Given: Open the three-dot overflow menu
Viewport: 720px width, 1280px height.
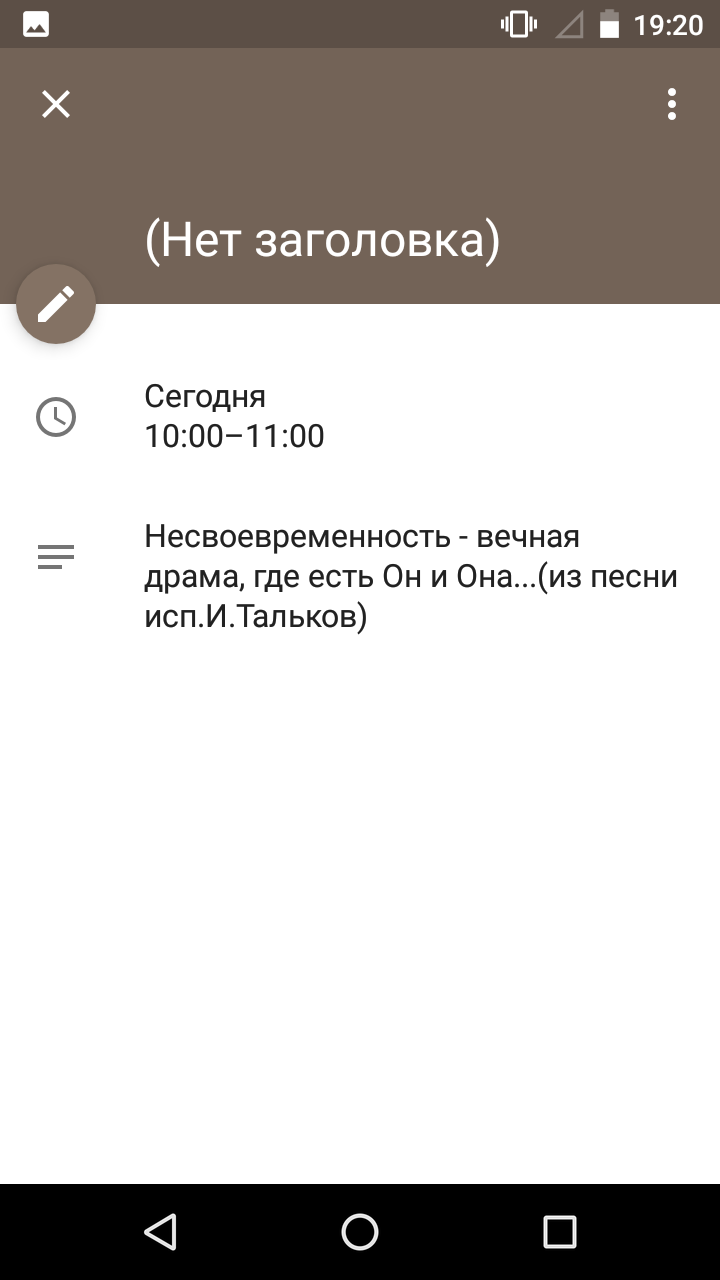Looking at the screenshot, I should [x=672, y=104].
